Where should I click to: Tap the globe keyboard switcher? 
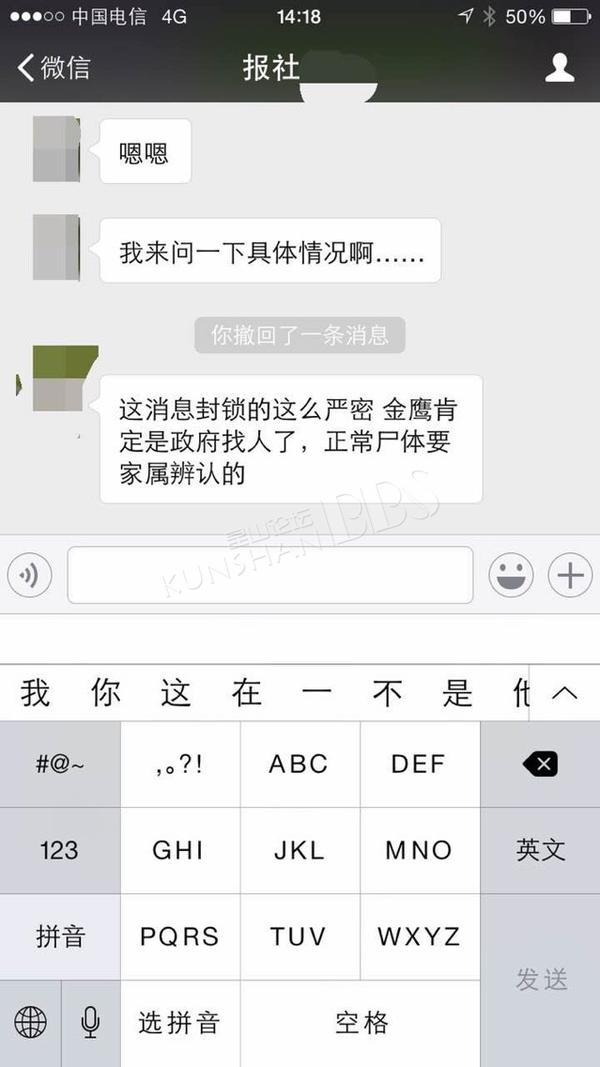[x=30, y=1023]
